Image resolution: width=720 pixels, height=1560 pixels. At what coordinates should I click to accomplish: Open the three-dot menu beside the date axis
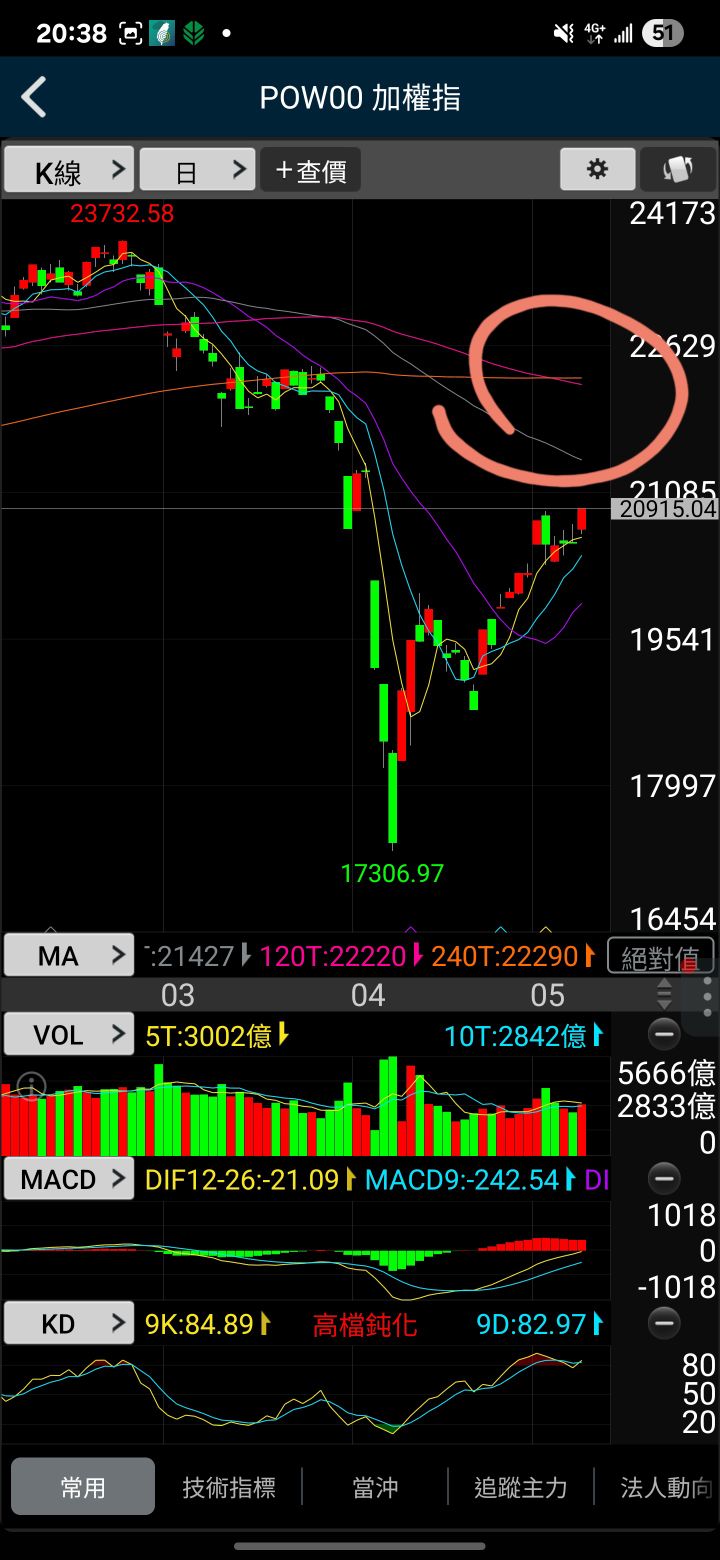coord(707,994)
